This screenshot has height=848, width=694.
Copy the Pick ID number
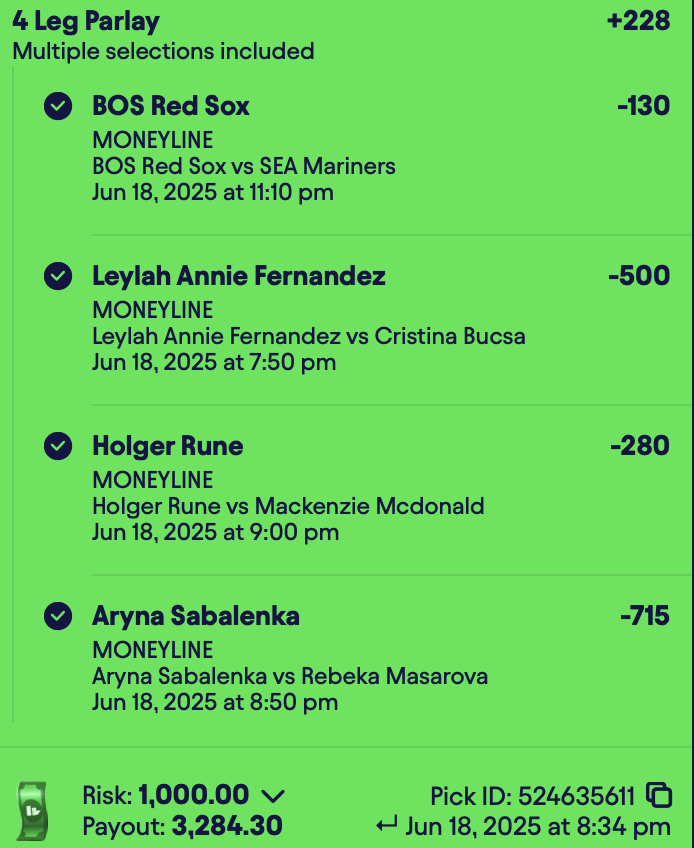659,795
